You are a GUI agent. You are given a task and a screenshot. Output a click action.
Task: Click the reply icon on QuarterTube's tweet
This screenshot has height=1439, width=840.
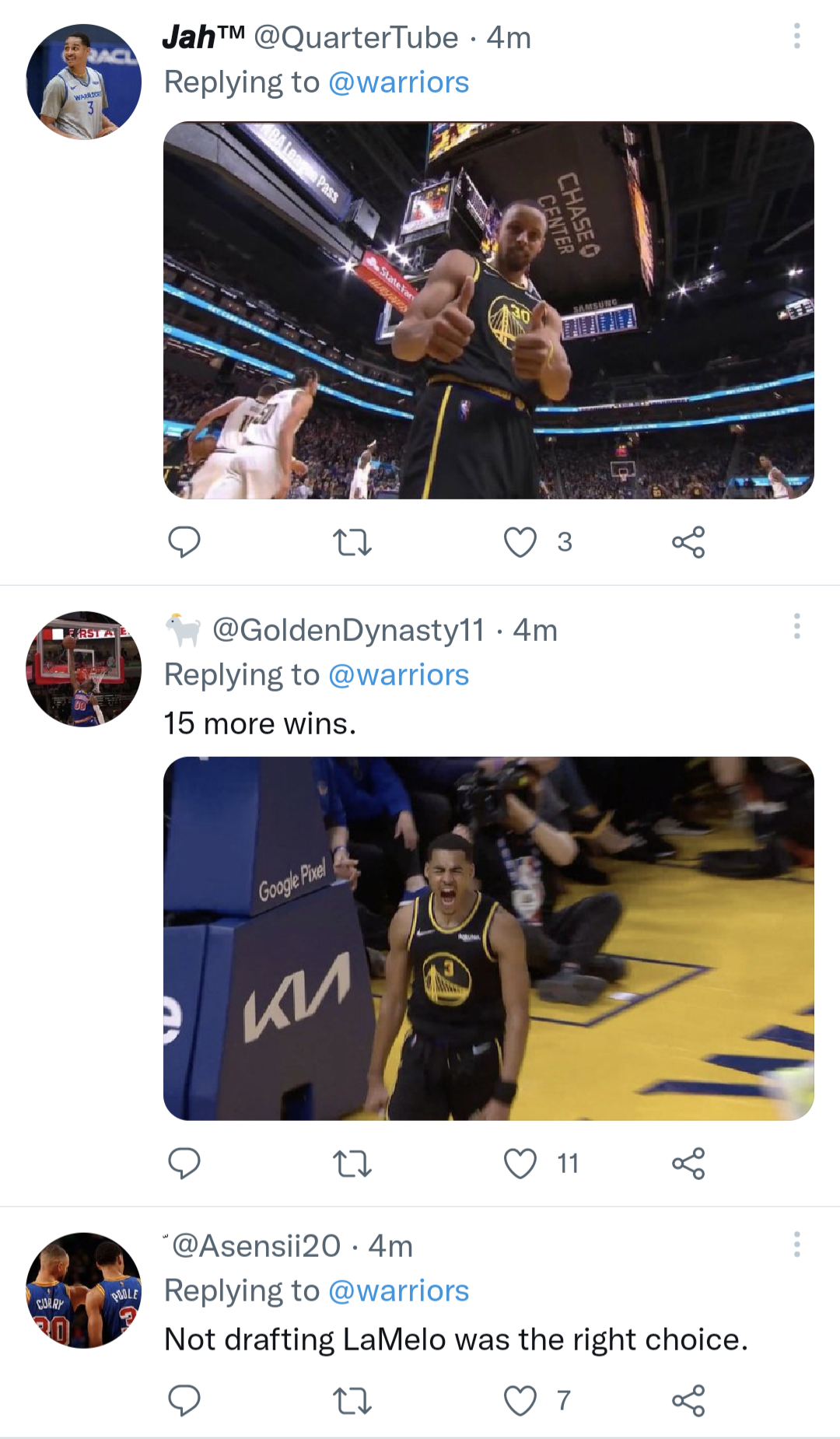coord(185,544)
